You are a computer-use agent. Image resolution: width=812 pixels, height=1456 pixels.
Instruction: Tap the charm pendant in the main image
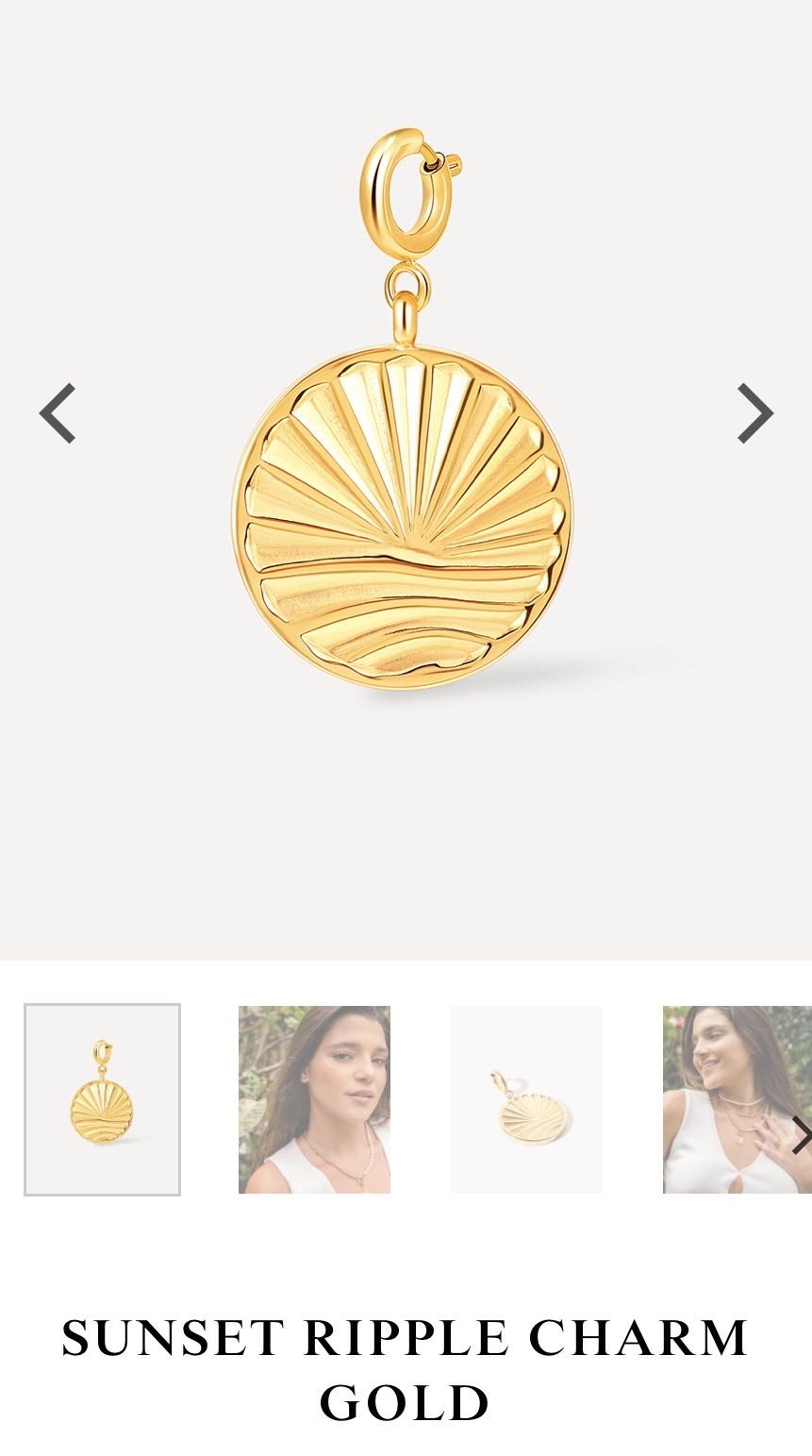pos(406,514)
